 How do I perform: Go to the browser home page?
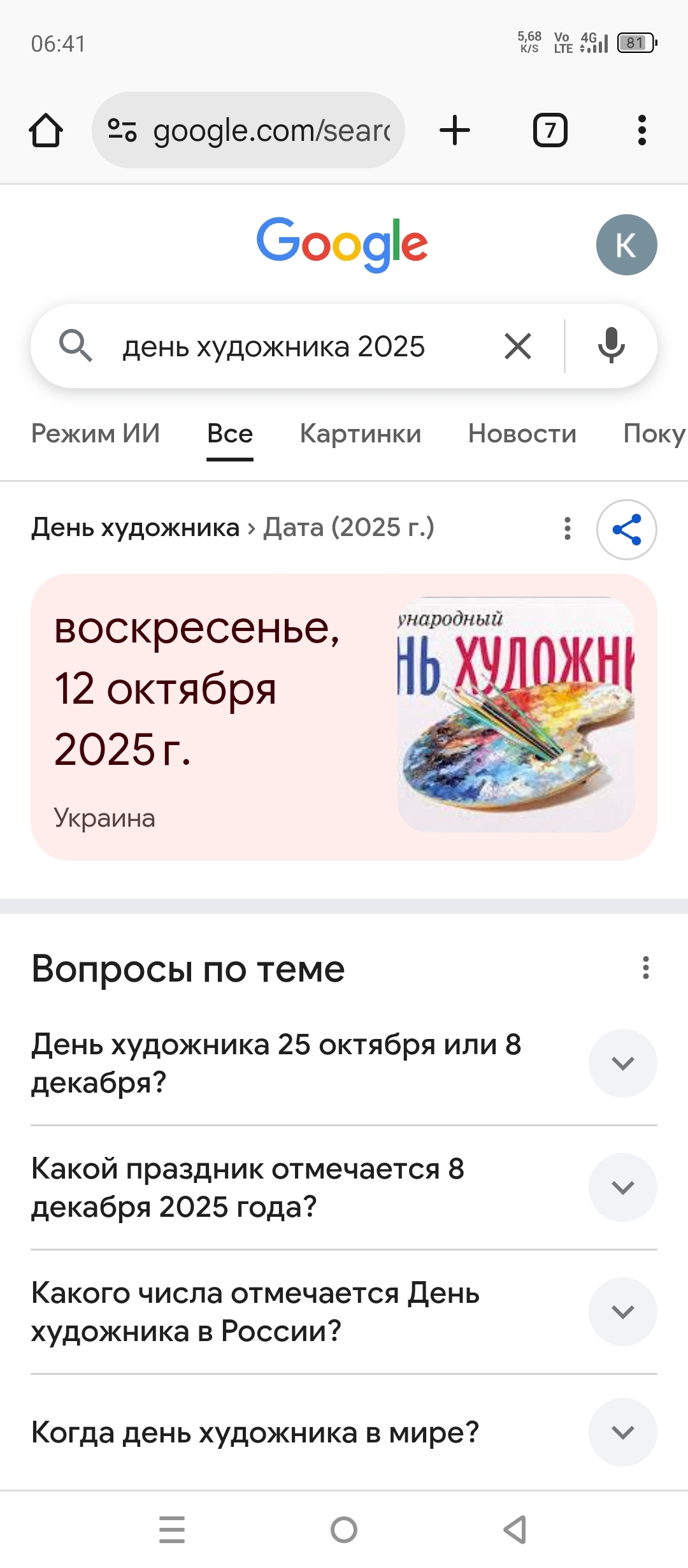[46, 131]
